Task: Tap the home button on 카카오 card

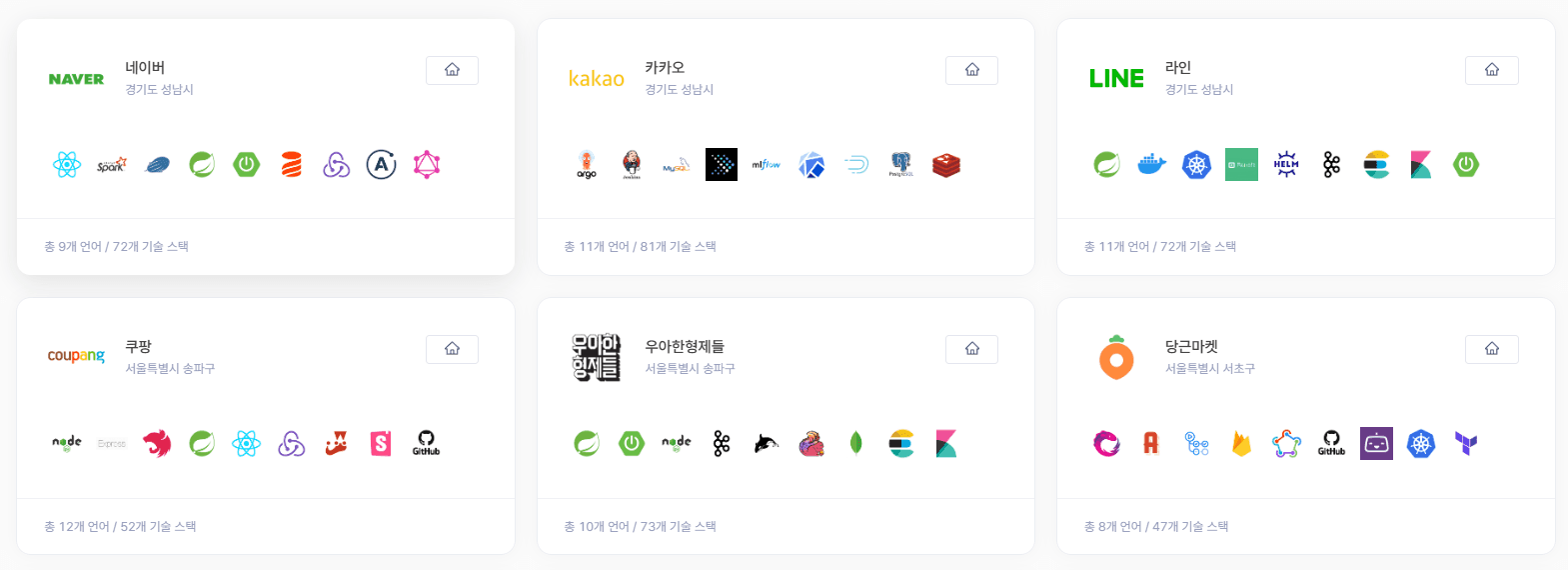Action: coord(971,70)
